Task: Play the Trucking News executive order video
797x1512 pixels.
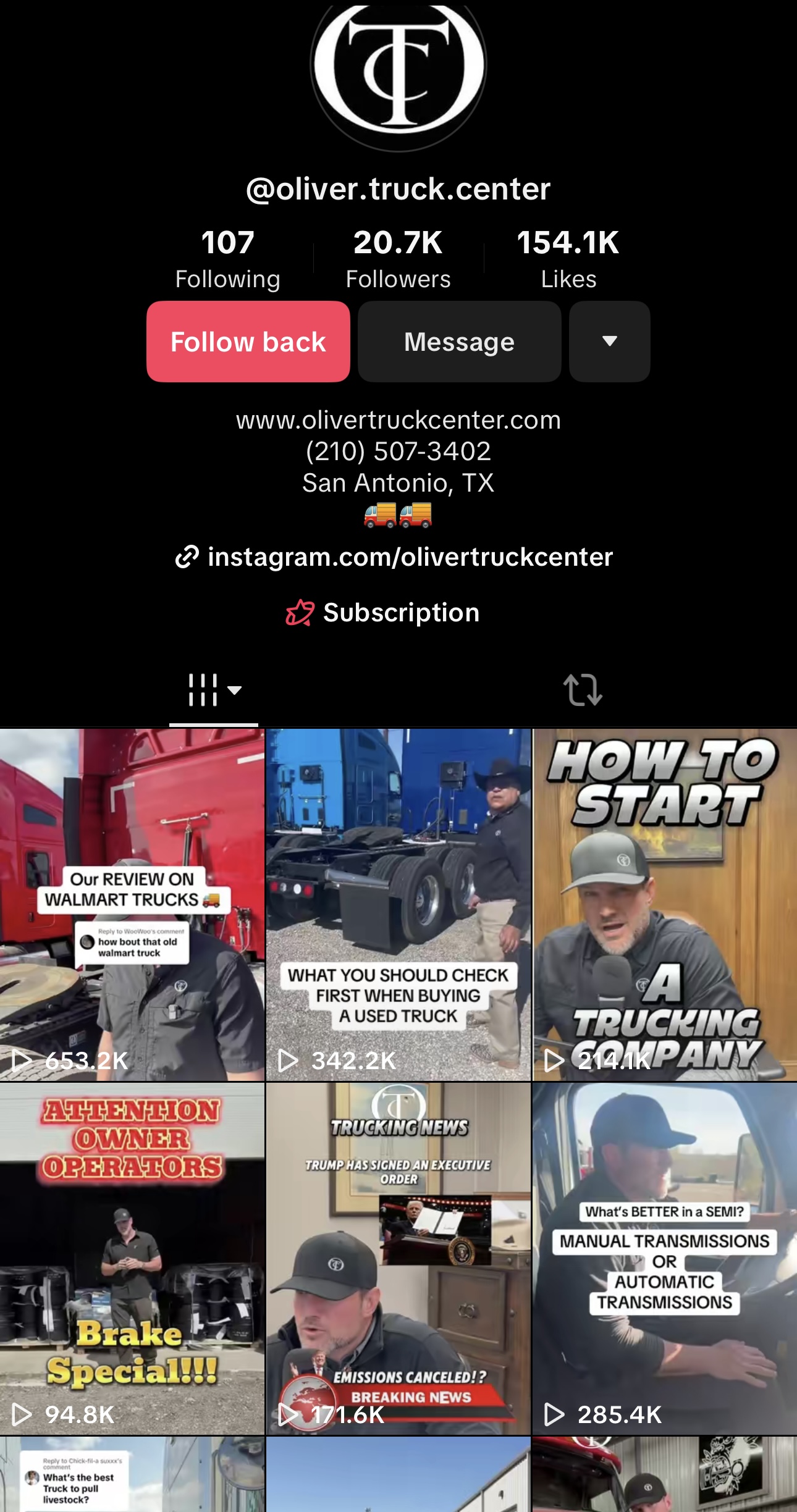Action: pyautogui.click(x=398, y=1258)
